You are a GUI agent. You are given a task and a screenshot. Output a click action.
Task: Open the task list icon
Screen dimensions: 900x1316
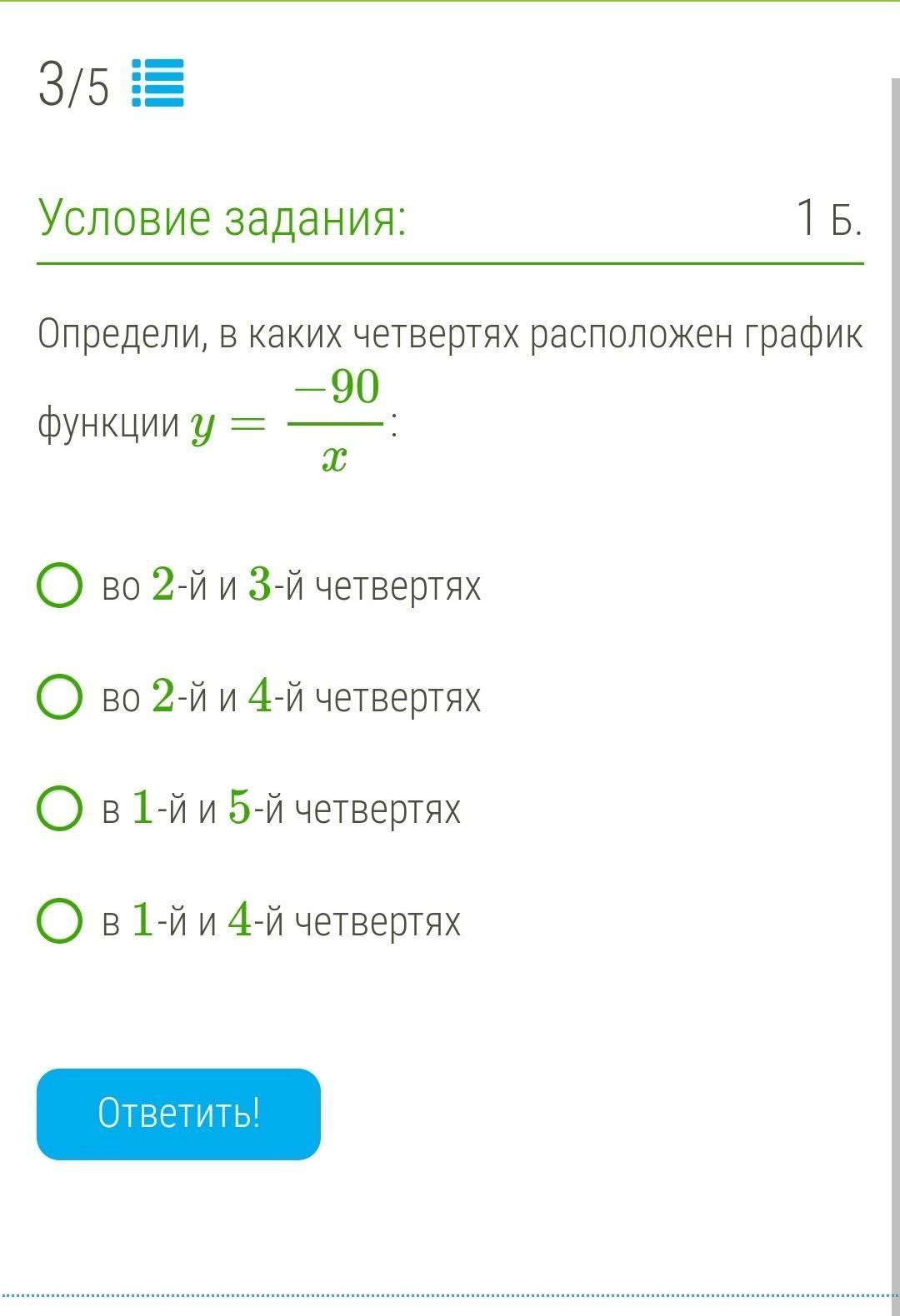coord(157,83)
